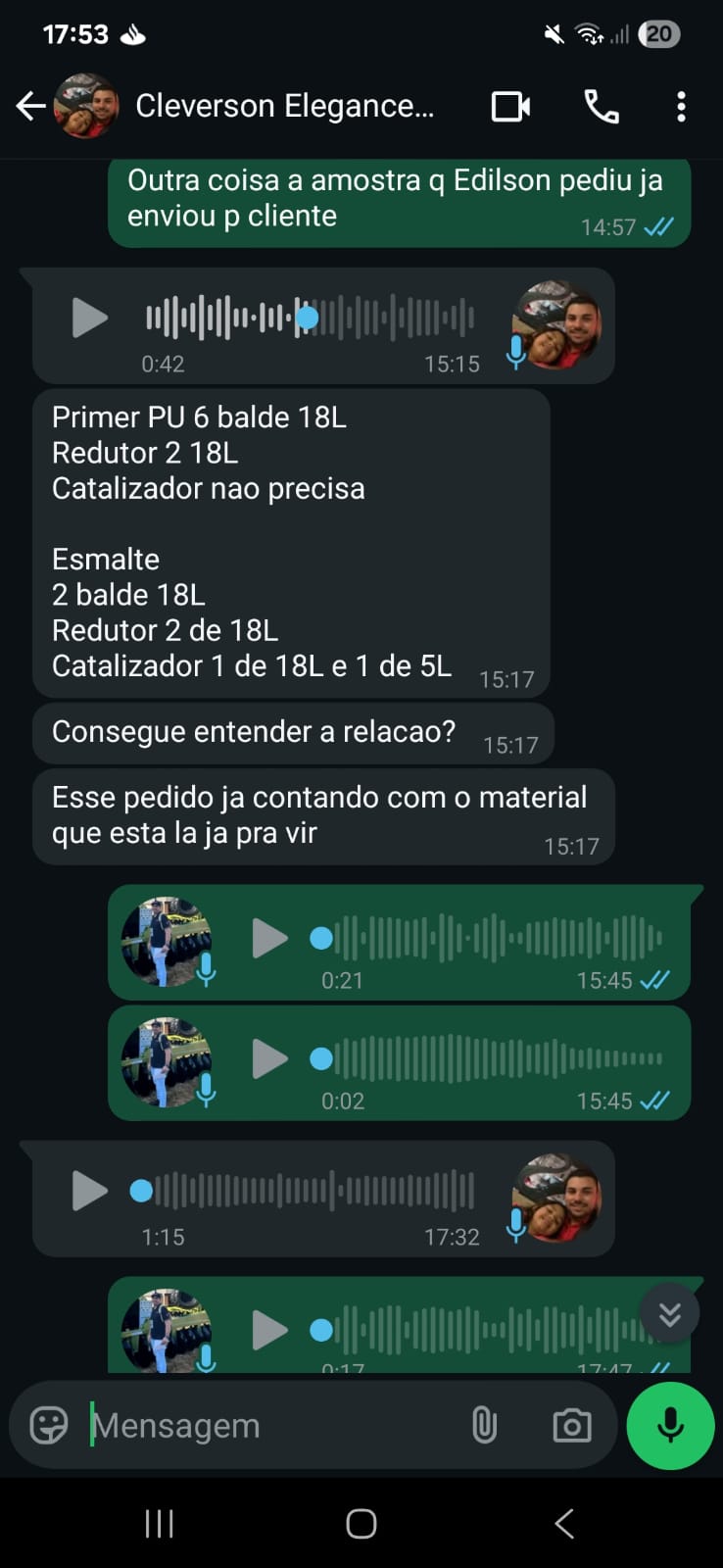The image size is (723, 1568).
Task: Go back to the chat list
Action: 30,106
